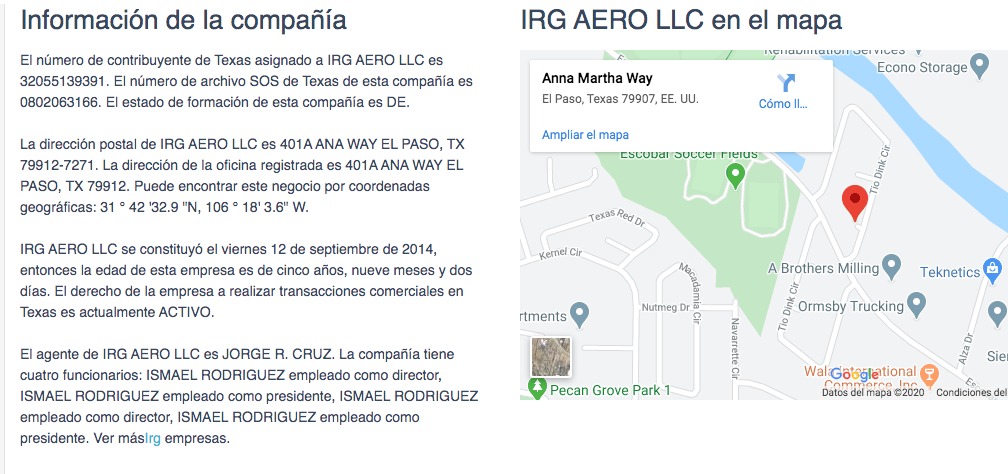This screenshot has height=474, width=1008.
Task: Select Econo Storage map marker
Action: 980,67
